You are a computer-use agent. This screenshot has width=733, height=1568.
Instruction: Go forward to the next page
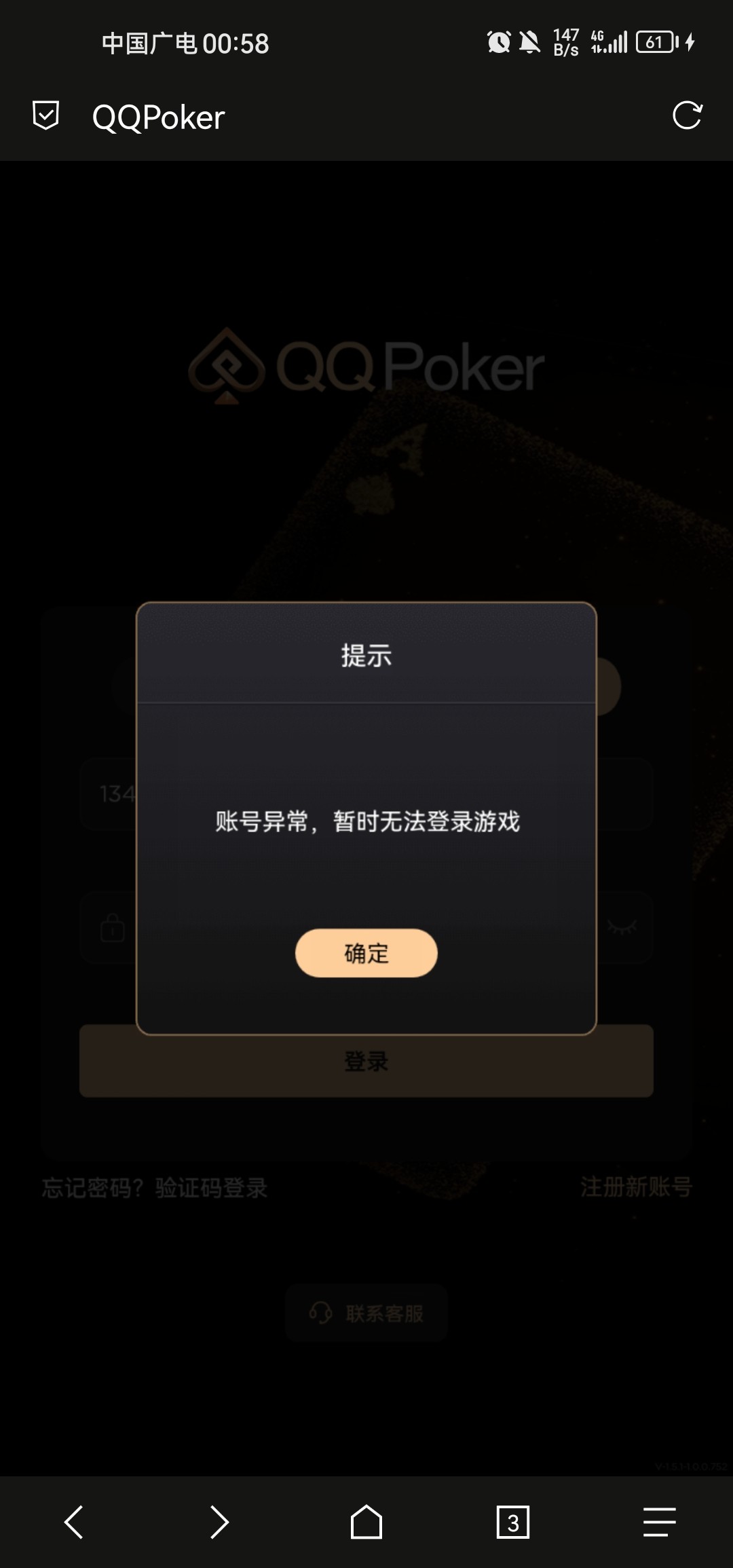[x=219, y=1522]
